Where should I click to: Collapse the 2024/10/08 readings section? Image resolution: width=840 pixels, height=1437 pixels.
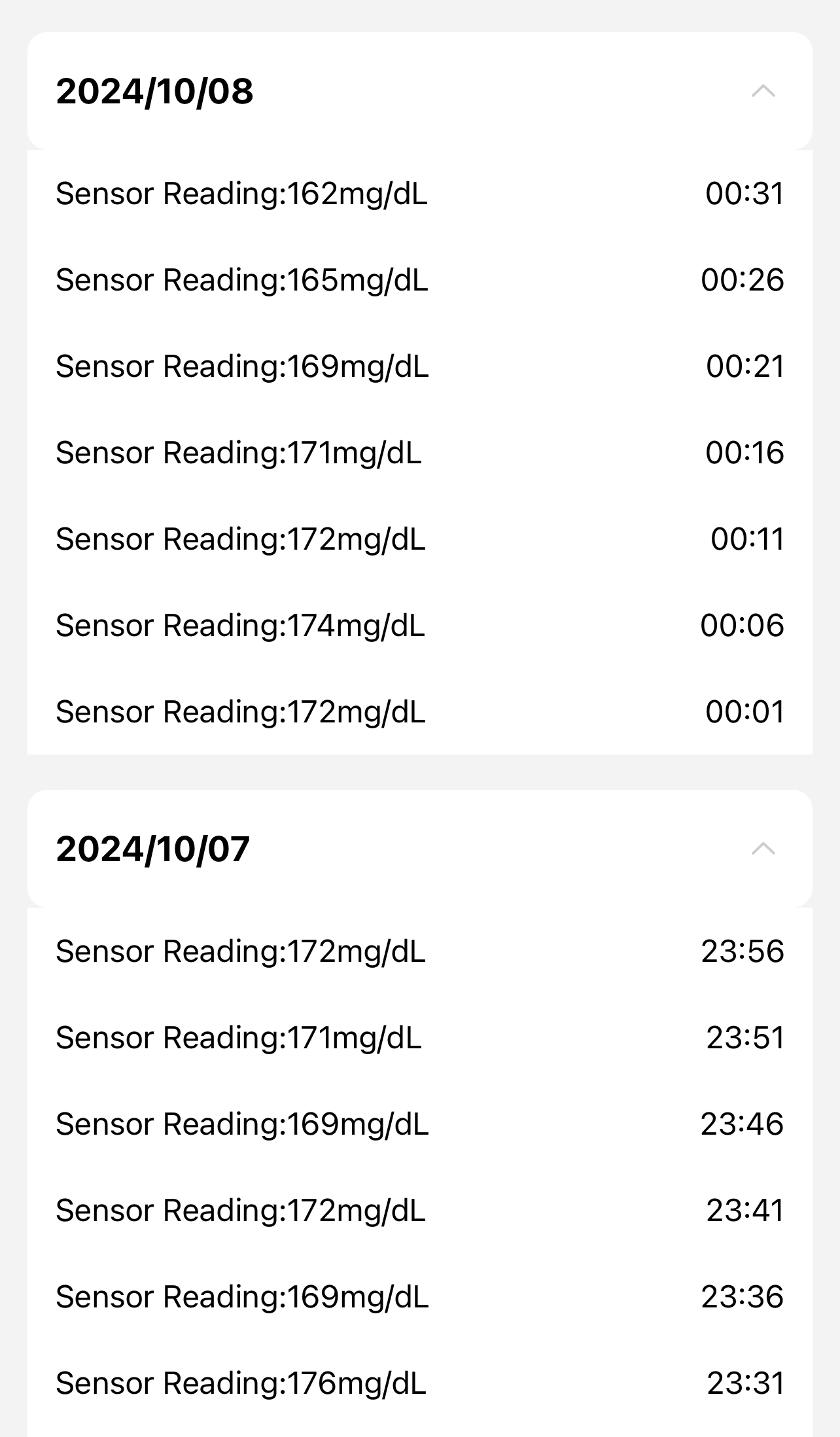coord(763,91)
